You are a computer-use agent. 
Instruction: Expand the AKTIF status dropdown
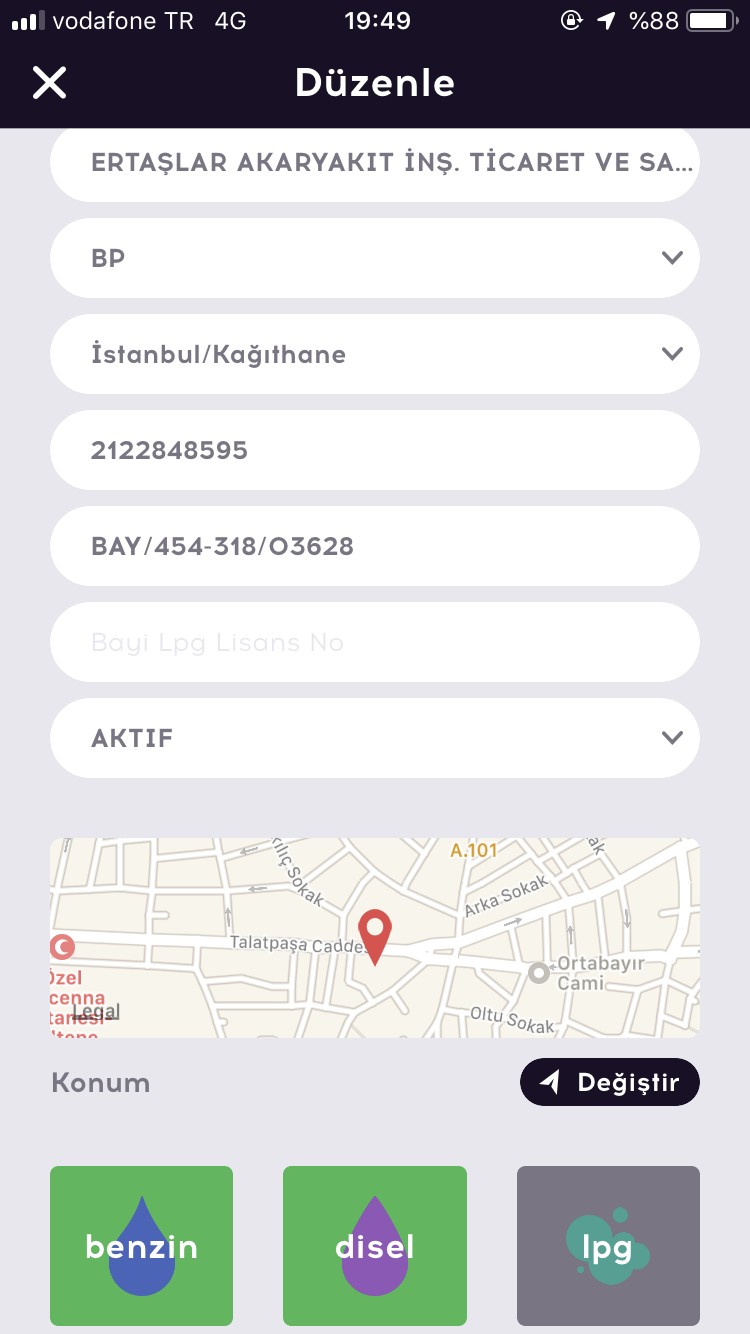click(x=375, y=738)
